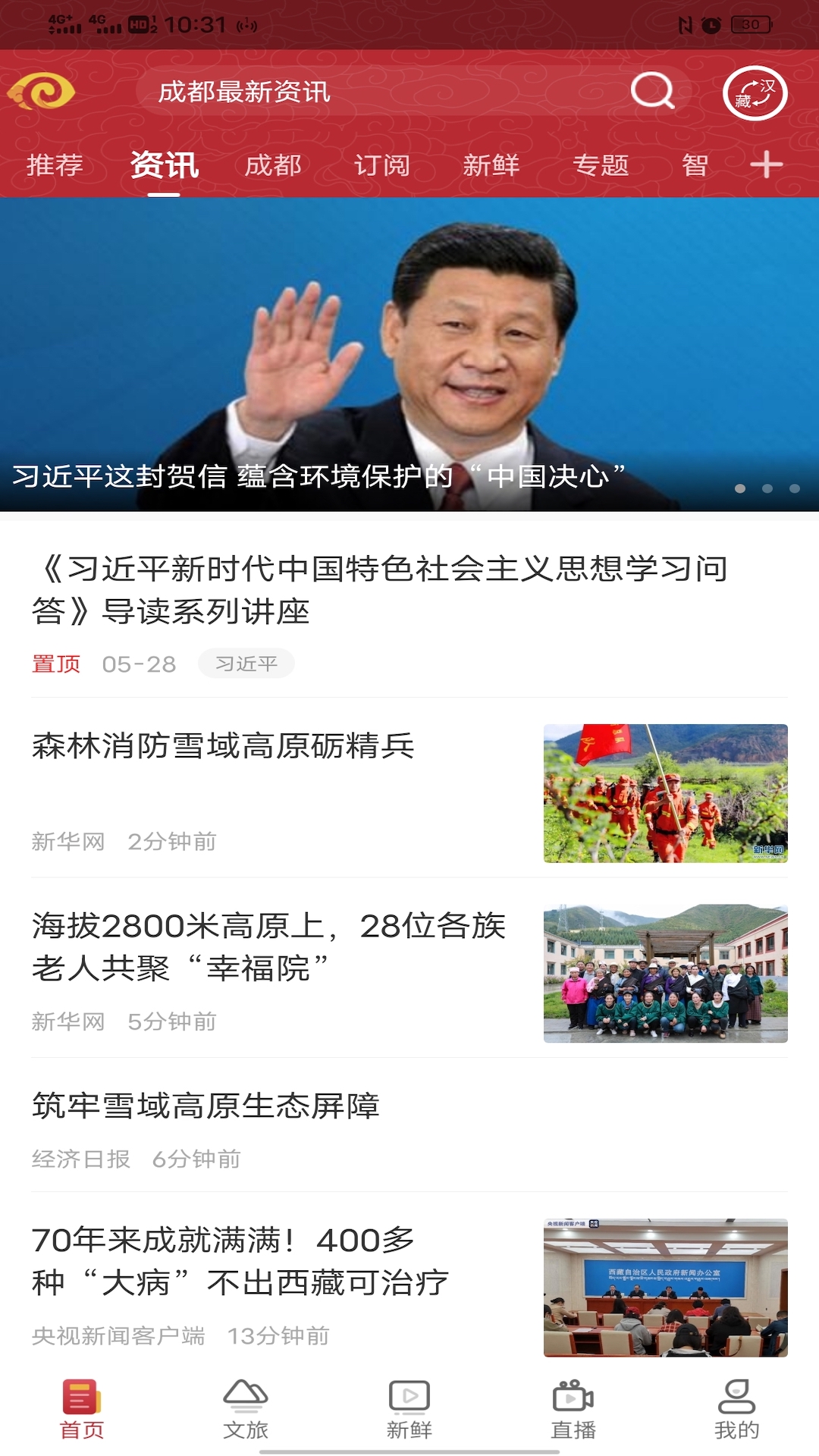This screenshot has width=819, height=1456.
Task: Switch to the 成都 tab
Action: click(273, 165)
